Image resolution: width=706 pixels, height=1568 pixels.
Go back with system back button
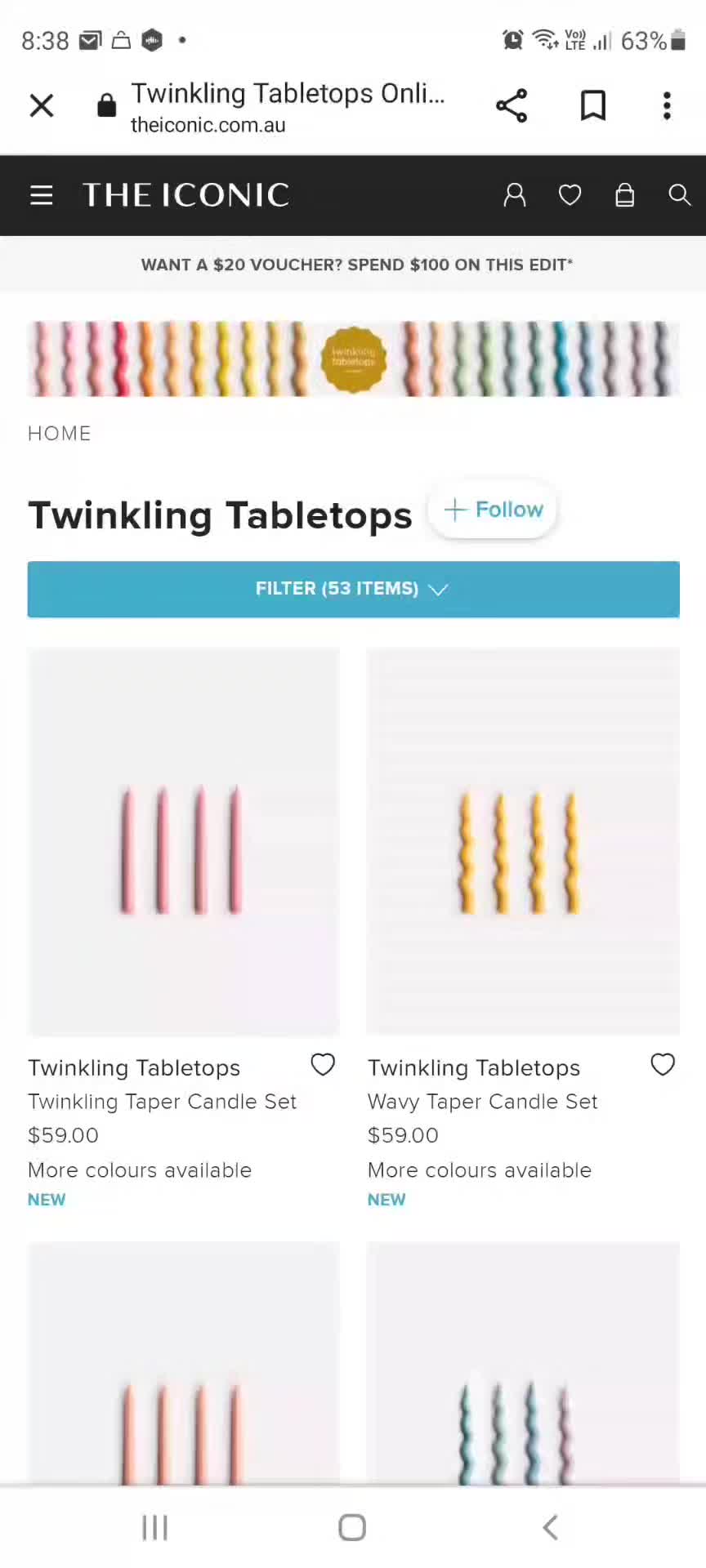(550, 1527)
